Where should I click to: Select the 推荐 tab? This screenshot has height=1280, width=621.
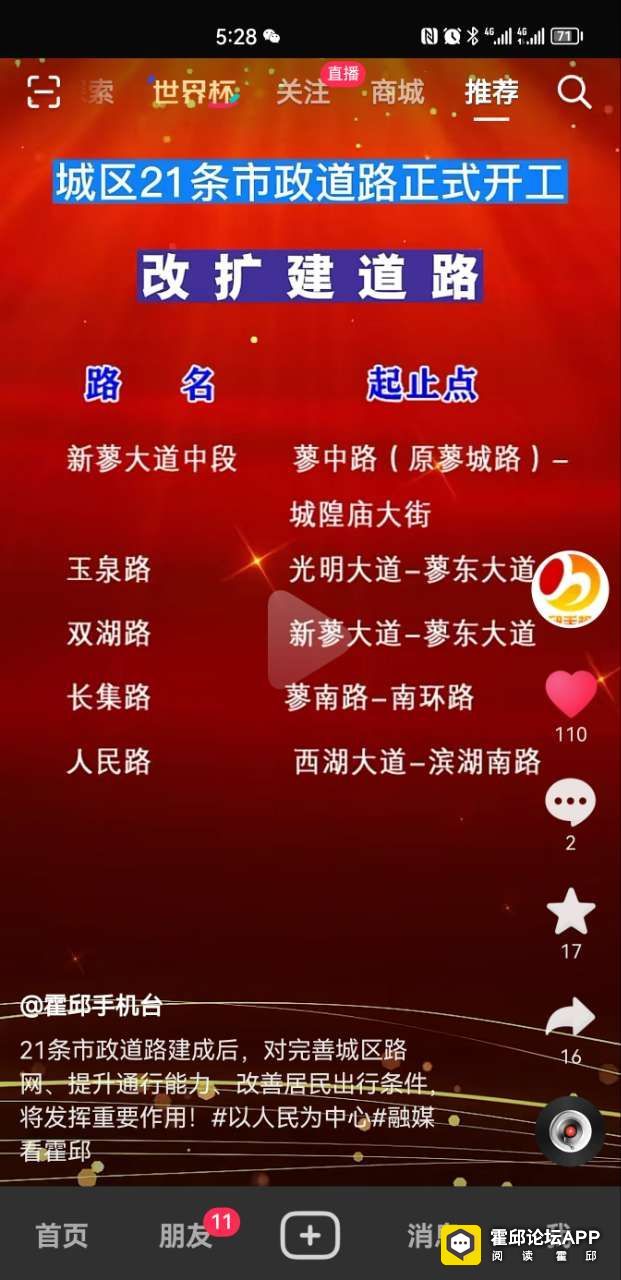(x=491, y=92)
